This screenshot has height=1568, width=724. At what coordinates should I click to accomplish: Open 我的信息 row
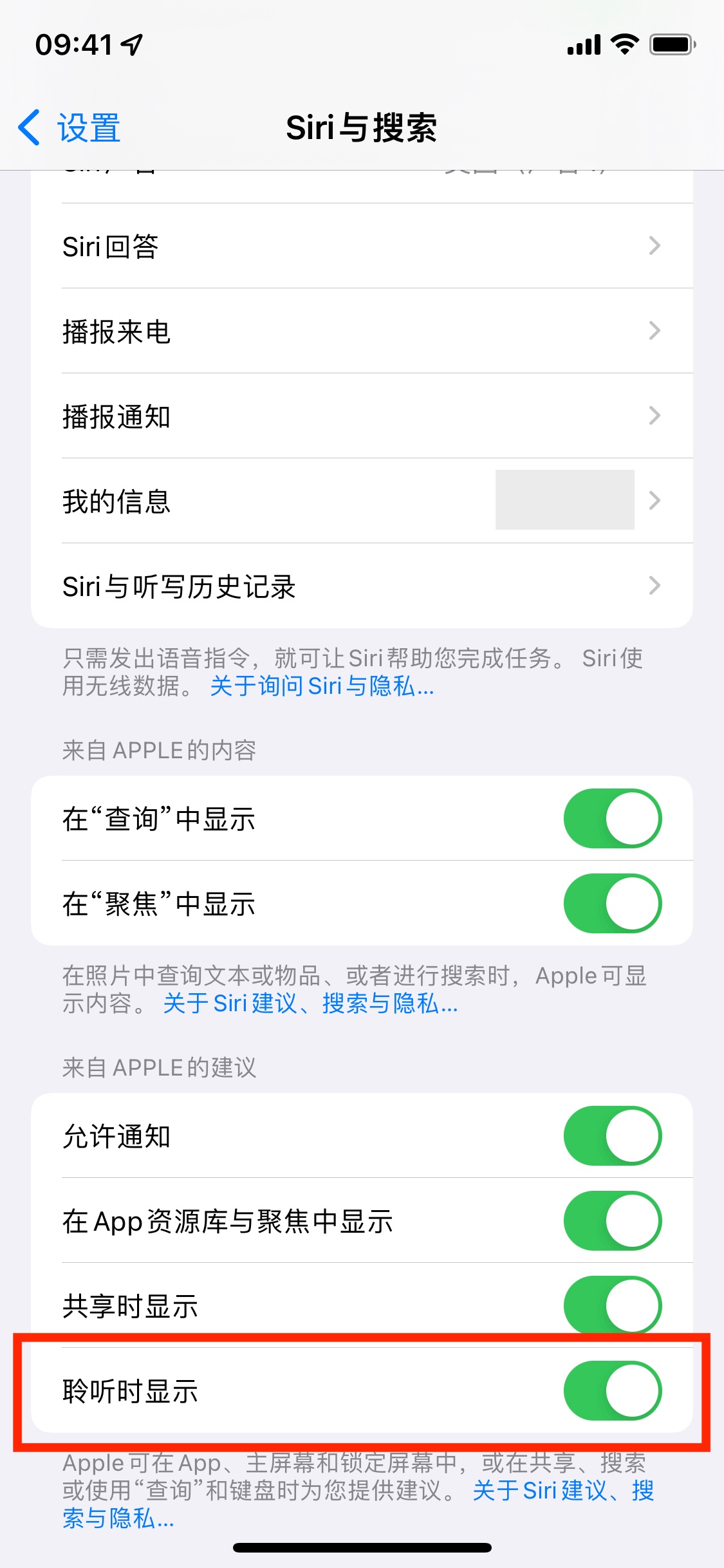(362, 501)
